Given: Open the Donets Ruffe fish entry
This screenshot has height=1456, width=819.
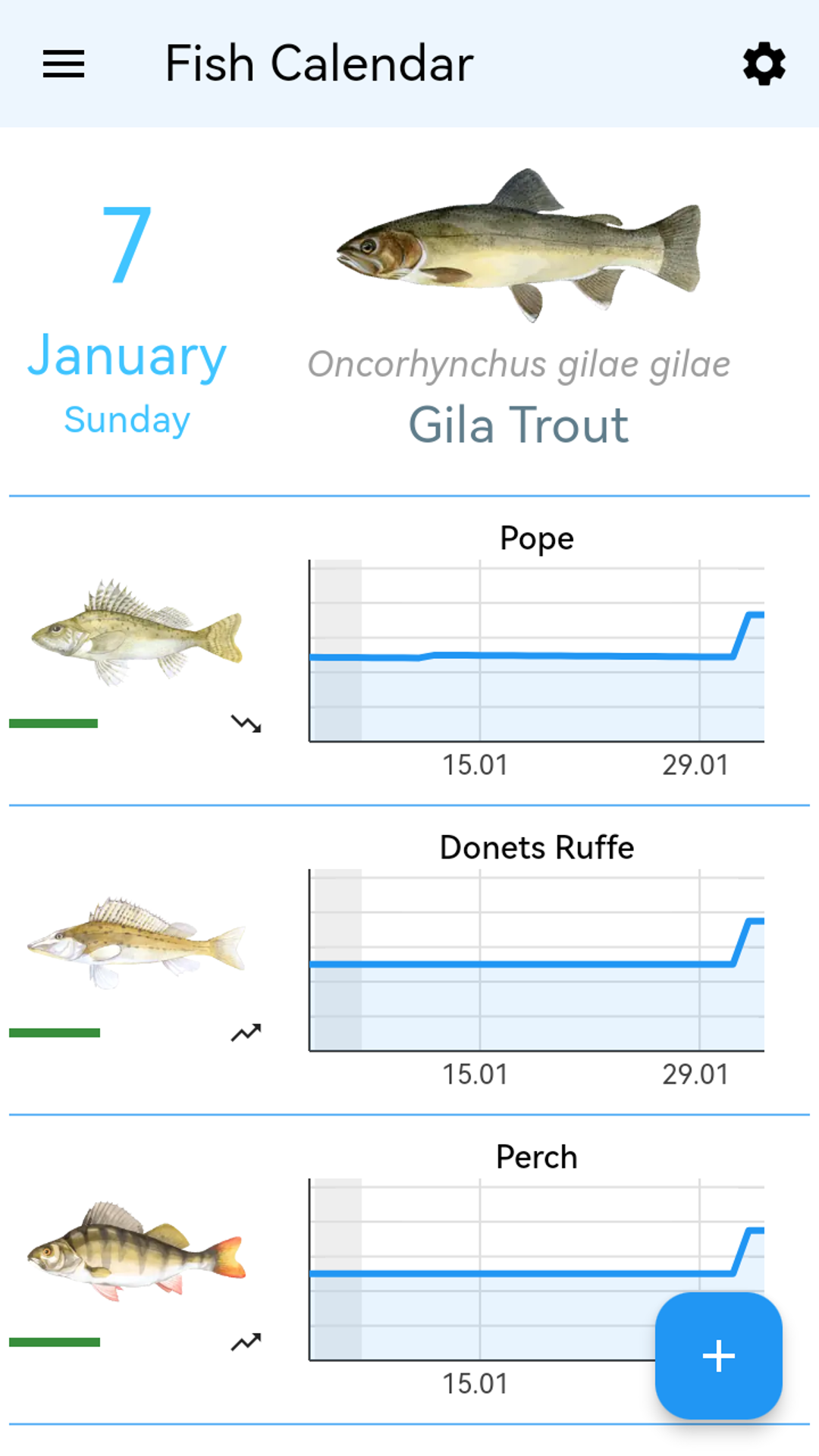Looking at the screenshot, I should pos(409,960).
